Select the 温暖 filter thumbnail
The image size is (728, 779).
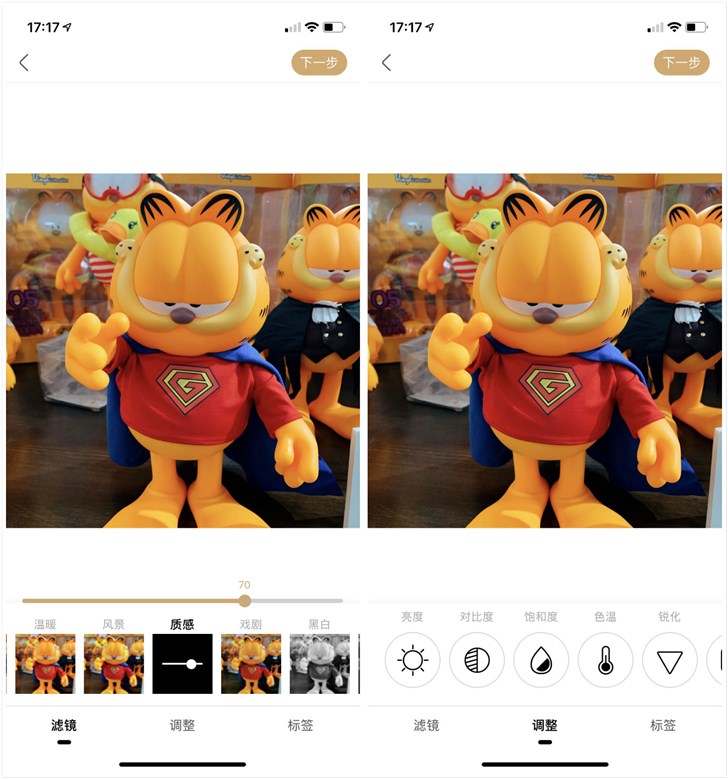coord(45,663)
